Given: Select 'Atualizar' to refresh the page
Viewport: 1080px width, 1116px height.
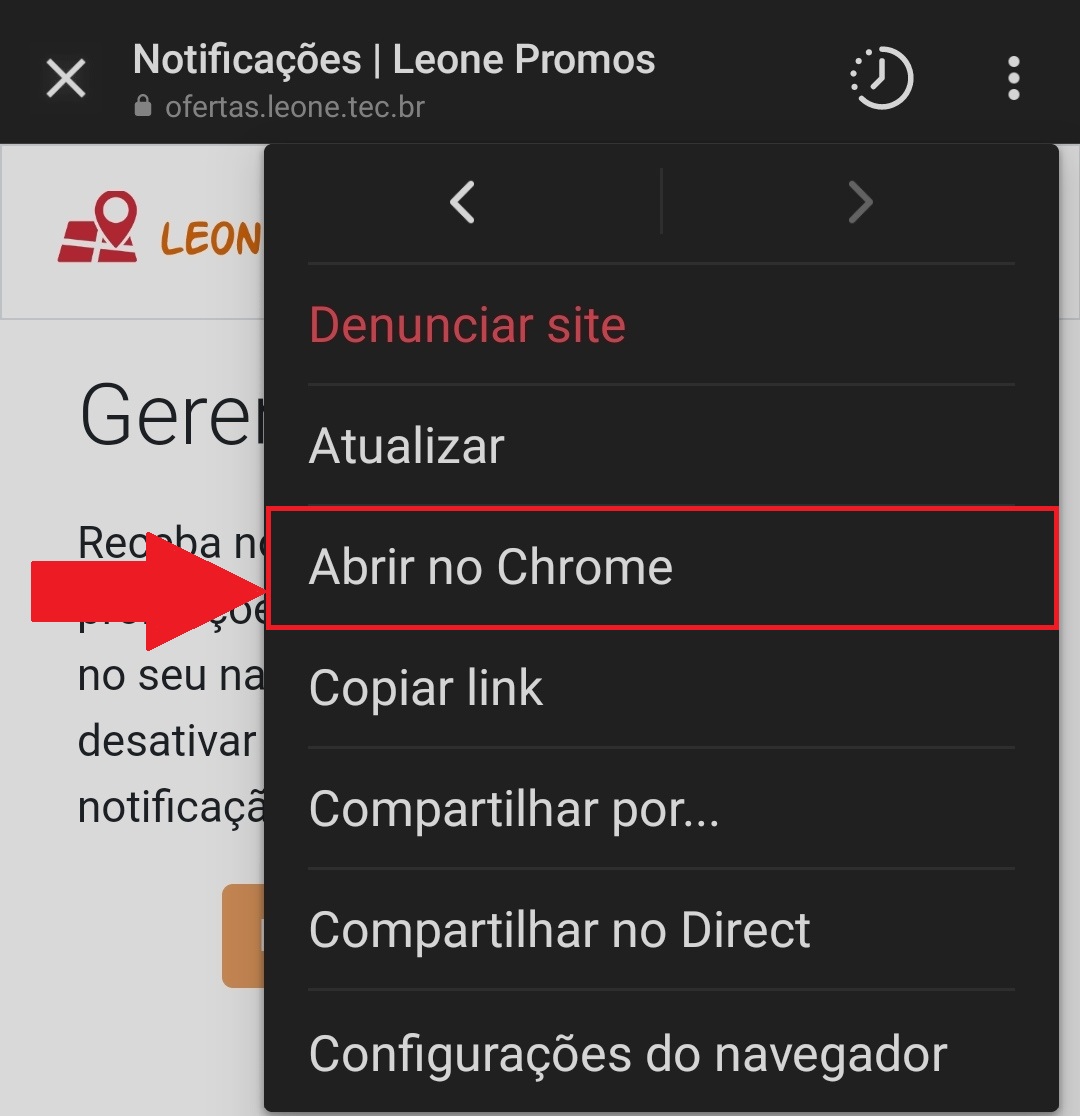Looking at the screenshot, I should coord(406,445).
